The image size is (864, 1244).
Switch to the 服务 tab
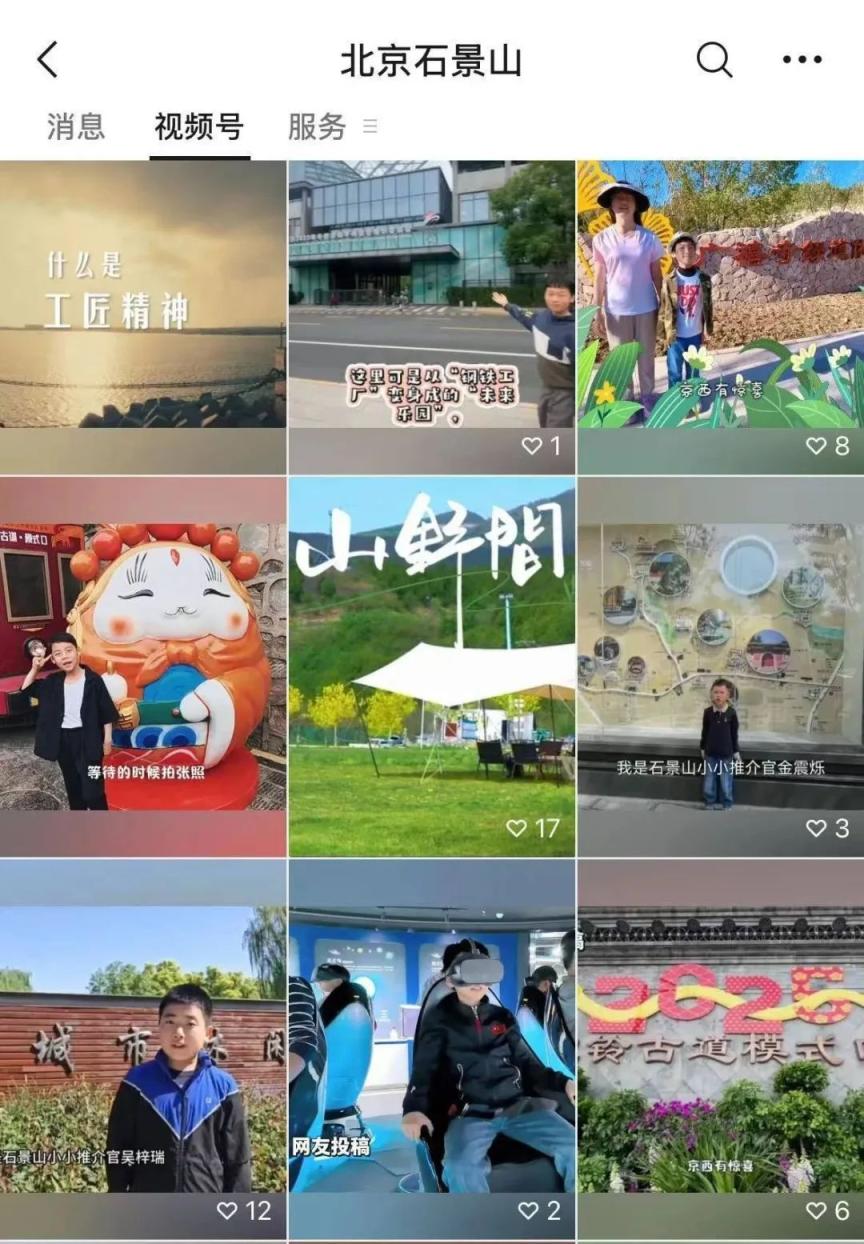coord(317,127)
